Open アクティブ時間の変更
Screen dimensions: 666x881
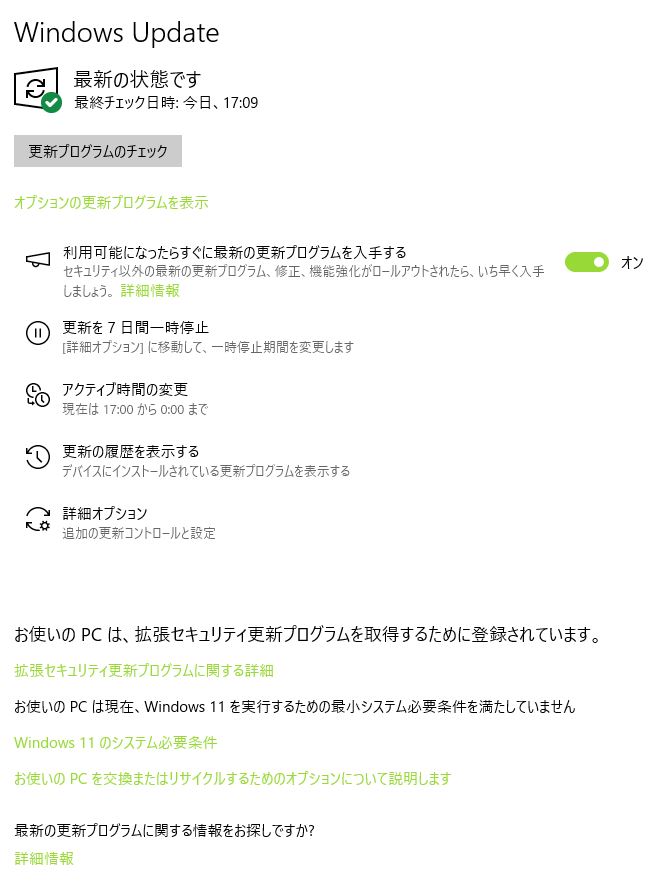125,389
